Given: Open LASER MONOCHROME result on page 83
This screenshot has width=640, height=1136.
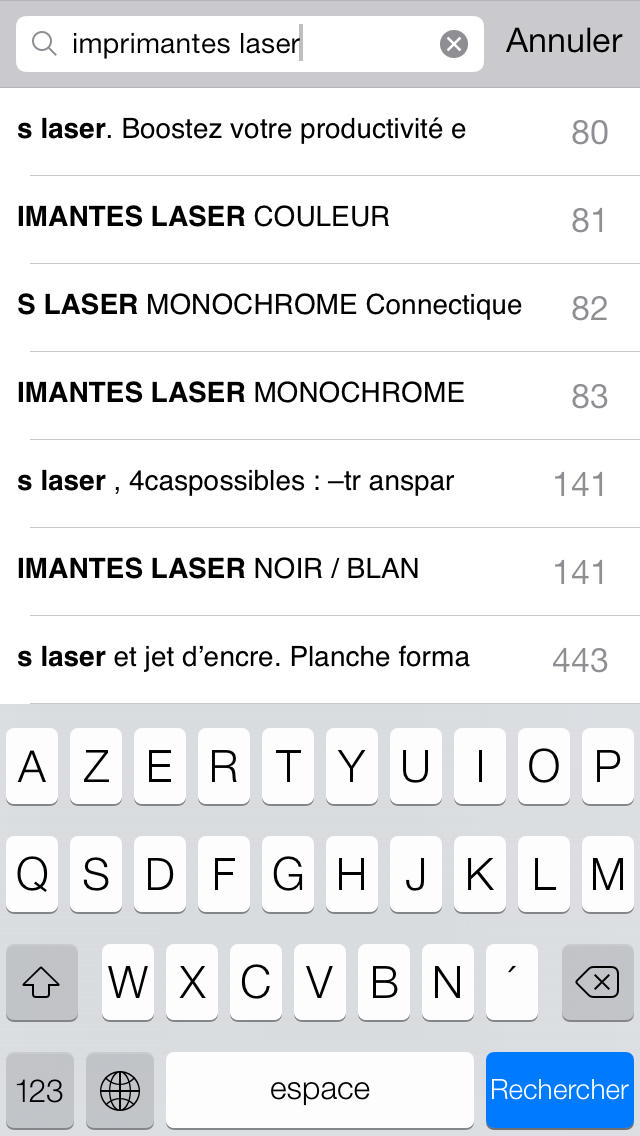Looking at the screenshot, I should [320, 396].
